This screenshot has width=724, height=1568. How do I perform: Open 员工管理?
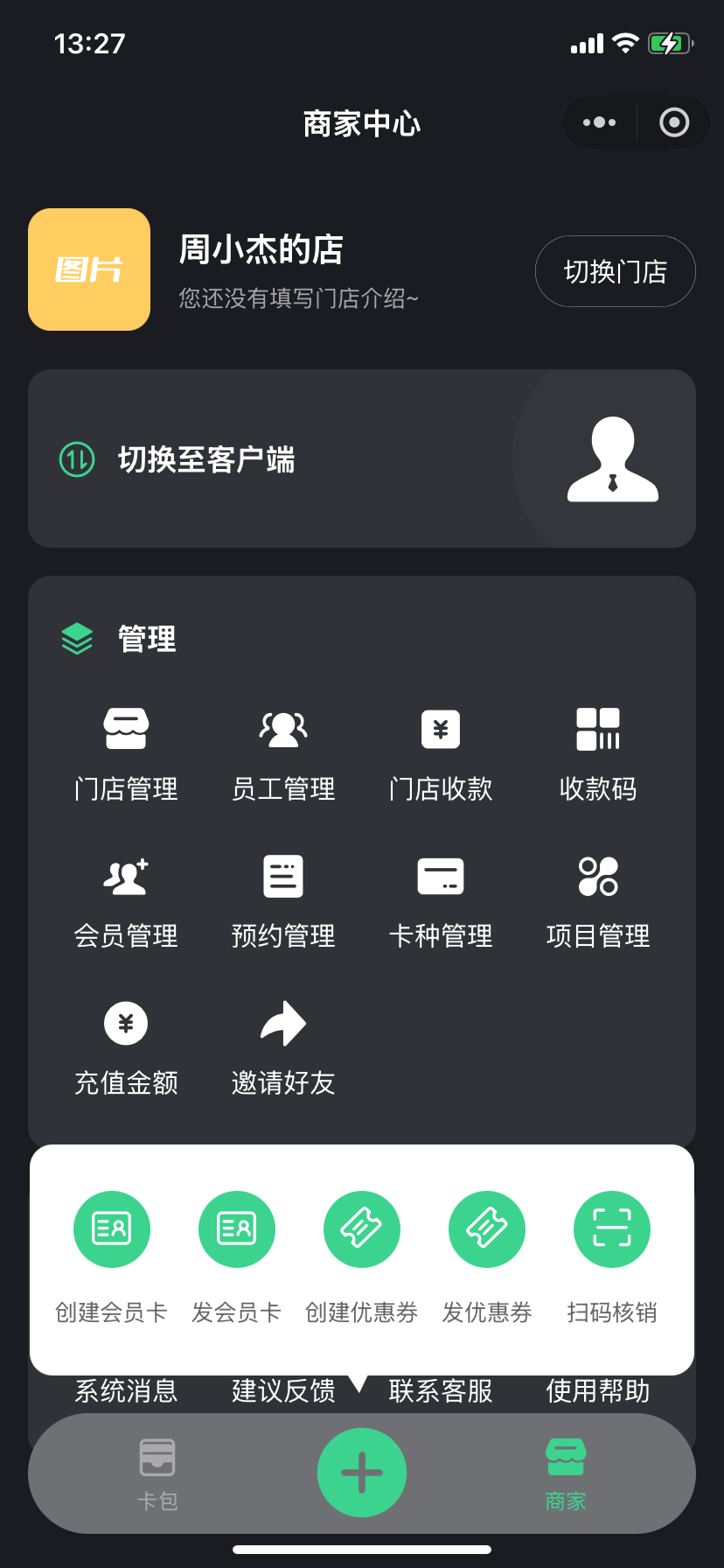pyautogui.click(x=283, y=754)
